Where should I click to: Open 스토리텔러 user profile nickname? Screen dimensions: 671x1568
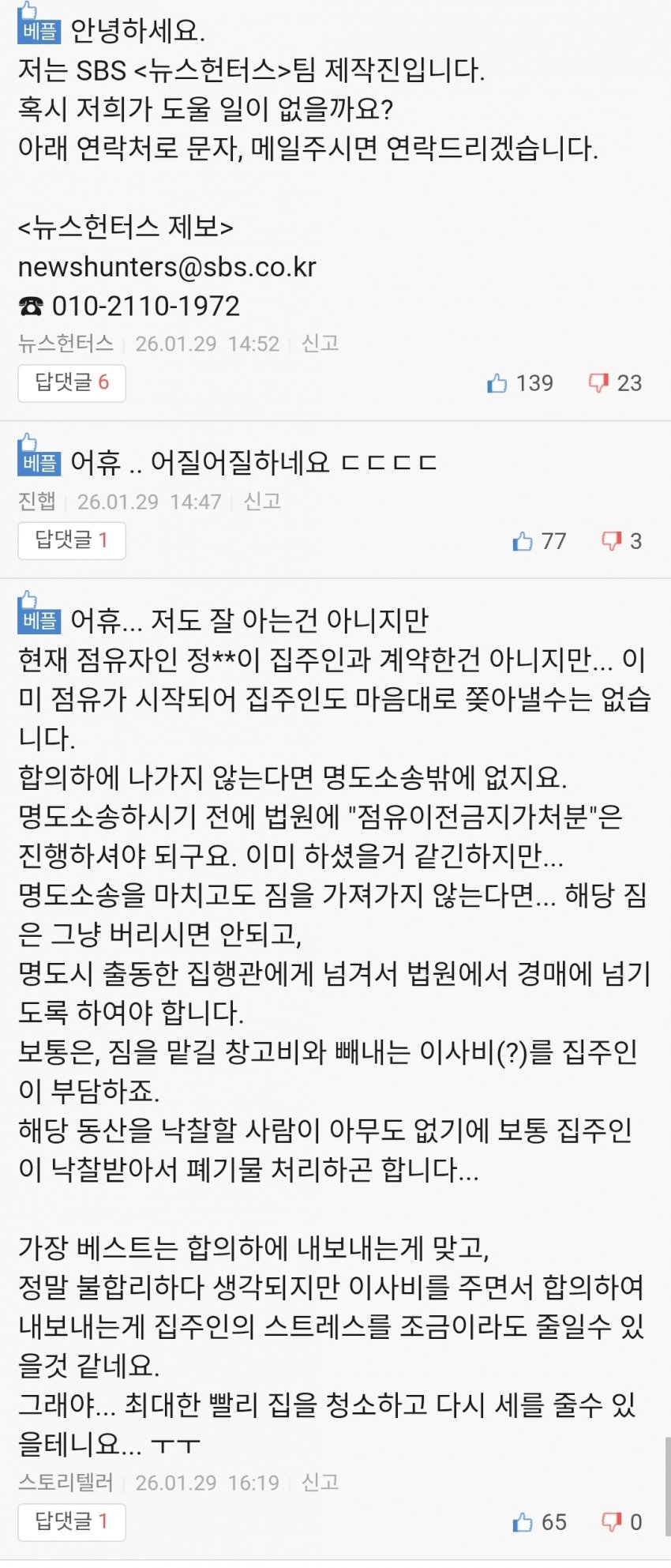pyautogui.click(x=66, y=1482)
